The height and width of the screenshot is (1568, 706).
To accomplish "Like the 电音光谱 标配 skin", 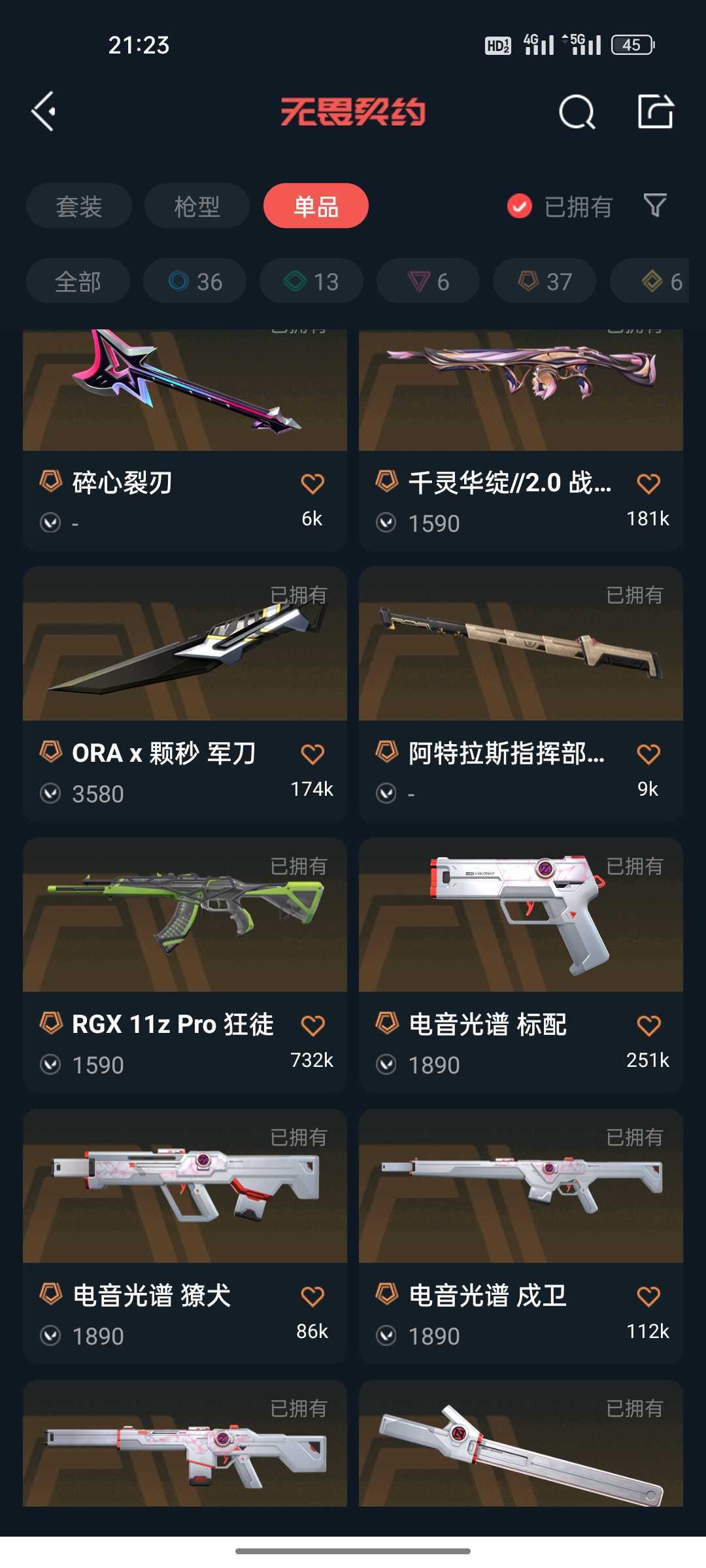I will click(648, 1026).
